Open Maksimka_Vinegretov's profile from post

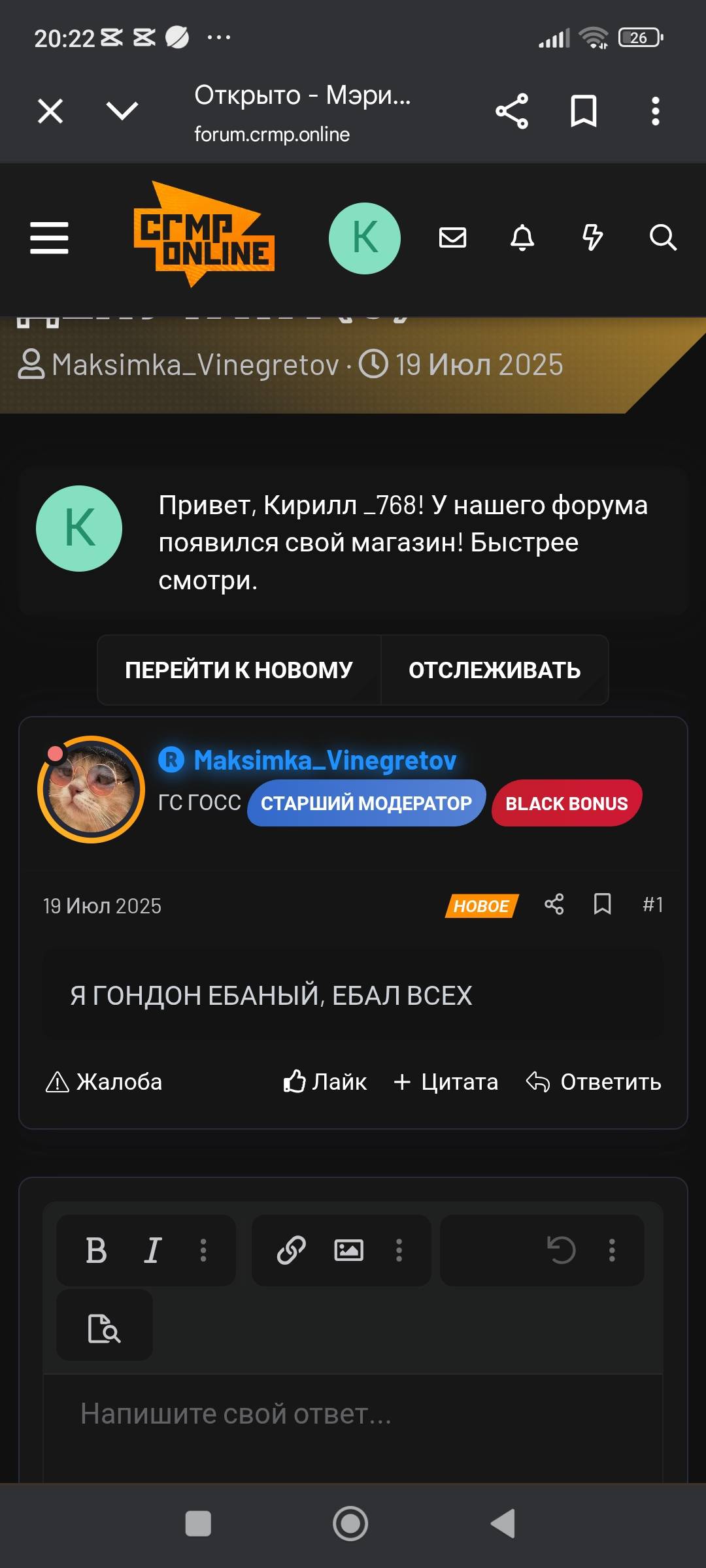325,760
